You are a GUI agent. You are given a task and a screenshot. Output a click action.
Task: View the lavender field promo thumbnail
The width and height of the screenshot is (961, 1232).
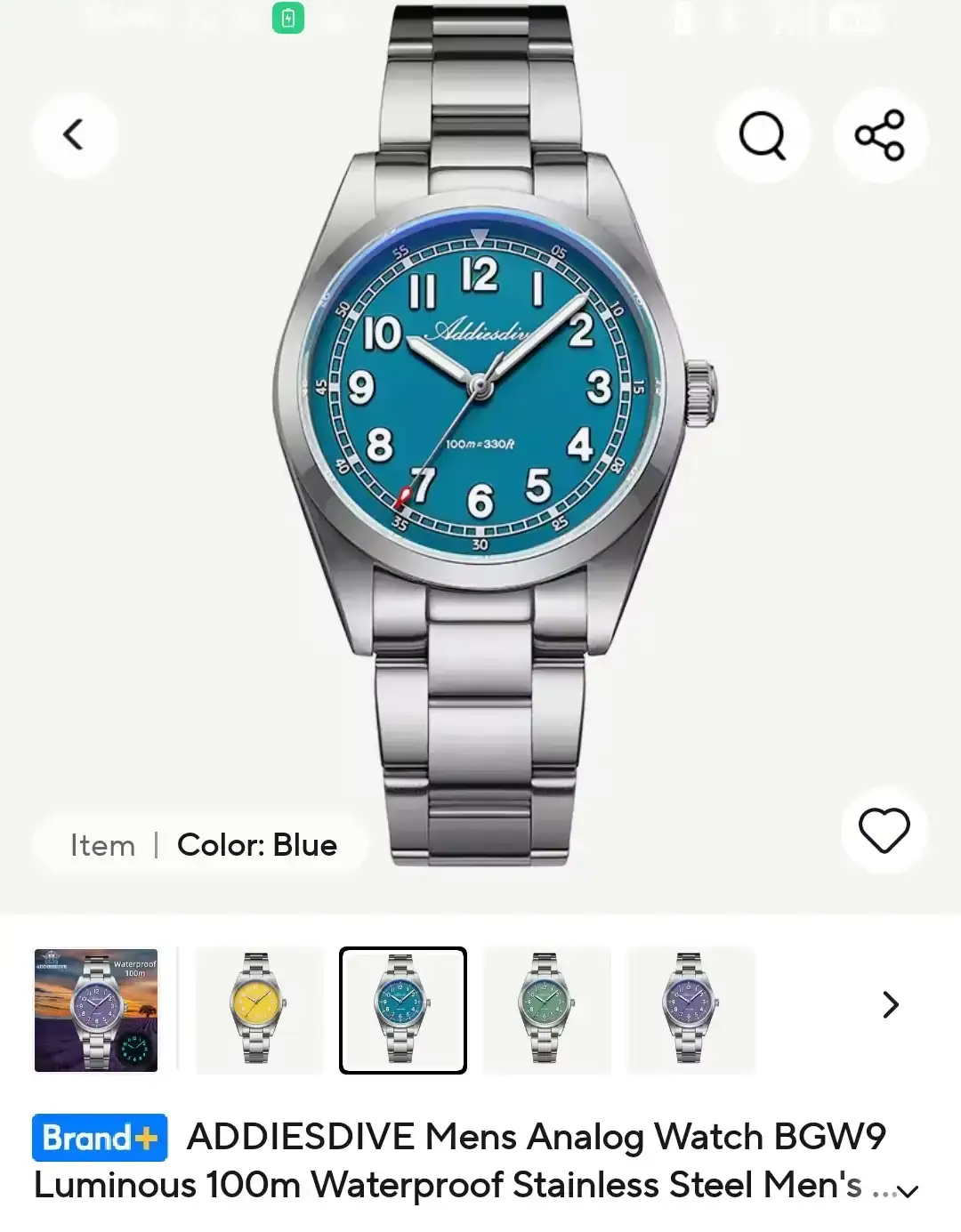click(x=96, y=1010)
